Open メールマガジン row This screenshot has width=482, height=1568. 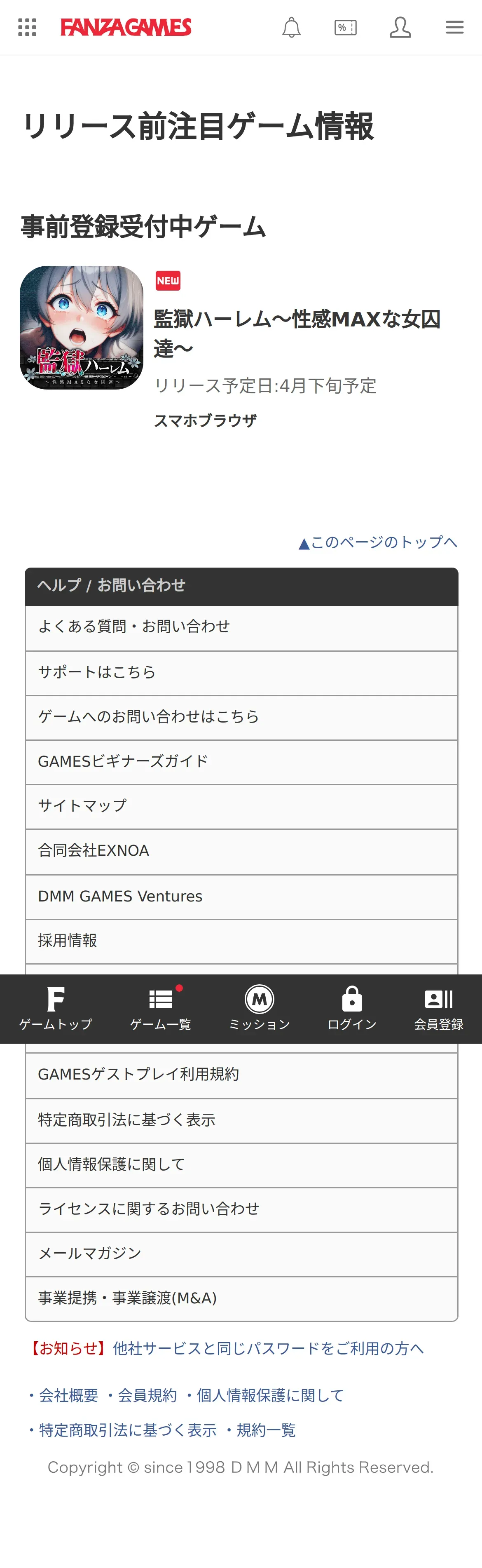[x=241, y=1254]
